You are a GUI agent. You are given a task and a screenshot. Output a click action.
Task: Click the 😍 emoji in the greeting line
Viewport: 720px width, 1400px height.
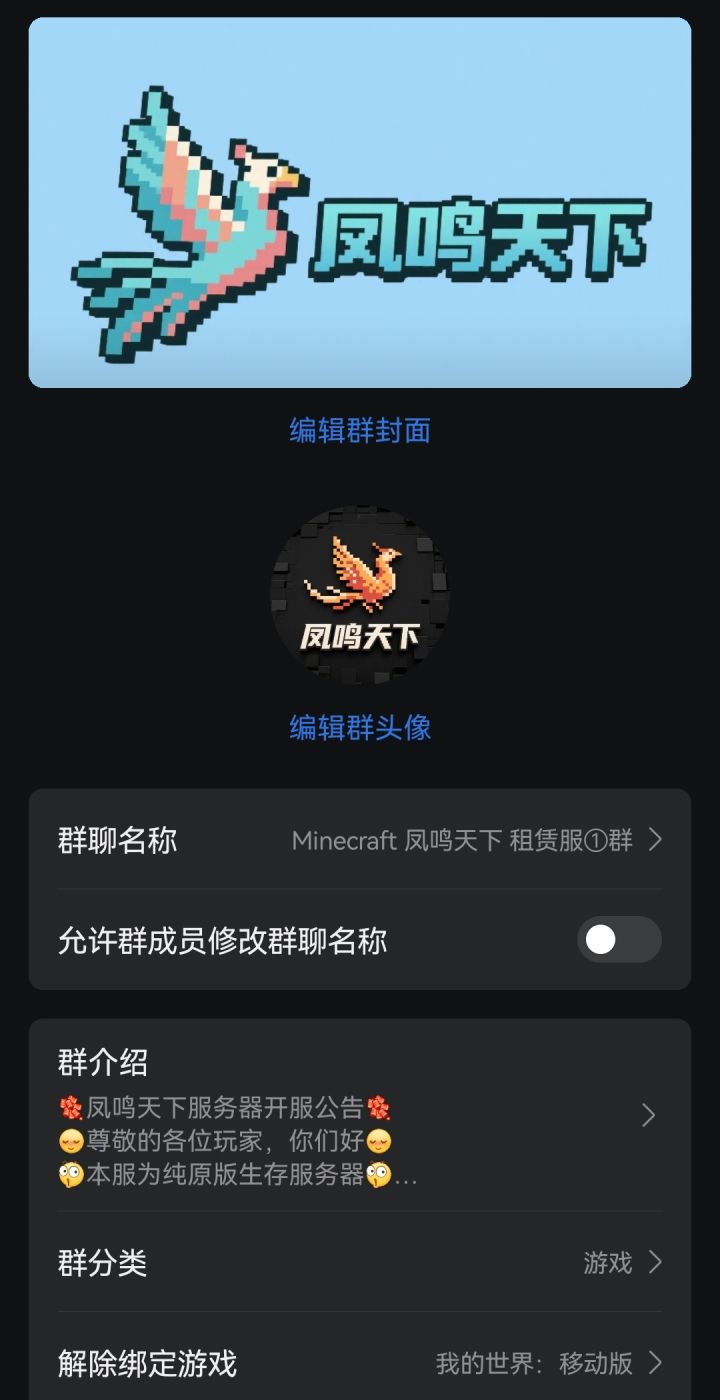[x=68, y=1142]
